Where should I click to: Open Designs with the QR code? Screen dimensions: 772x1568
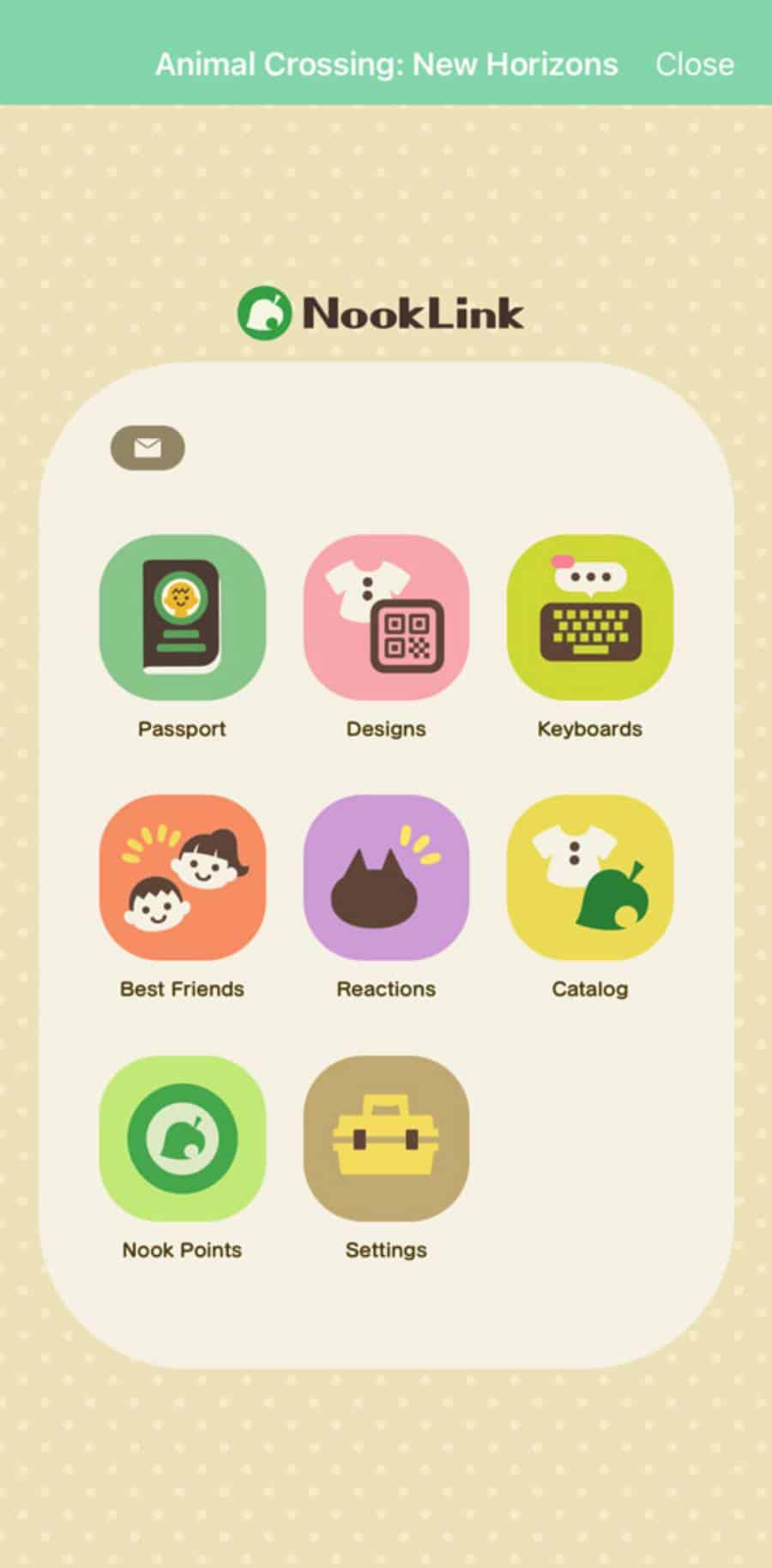point(386,617)
